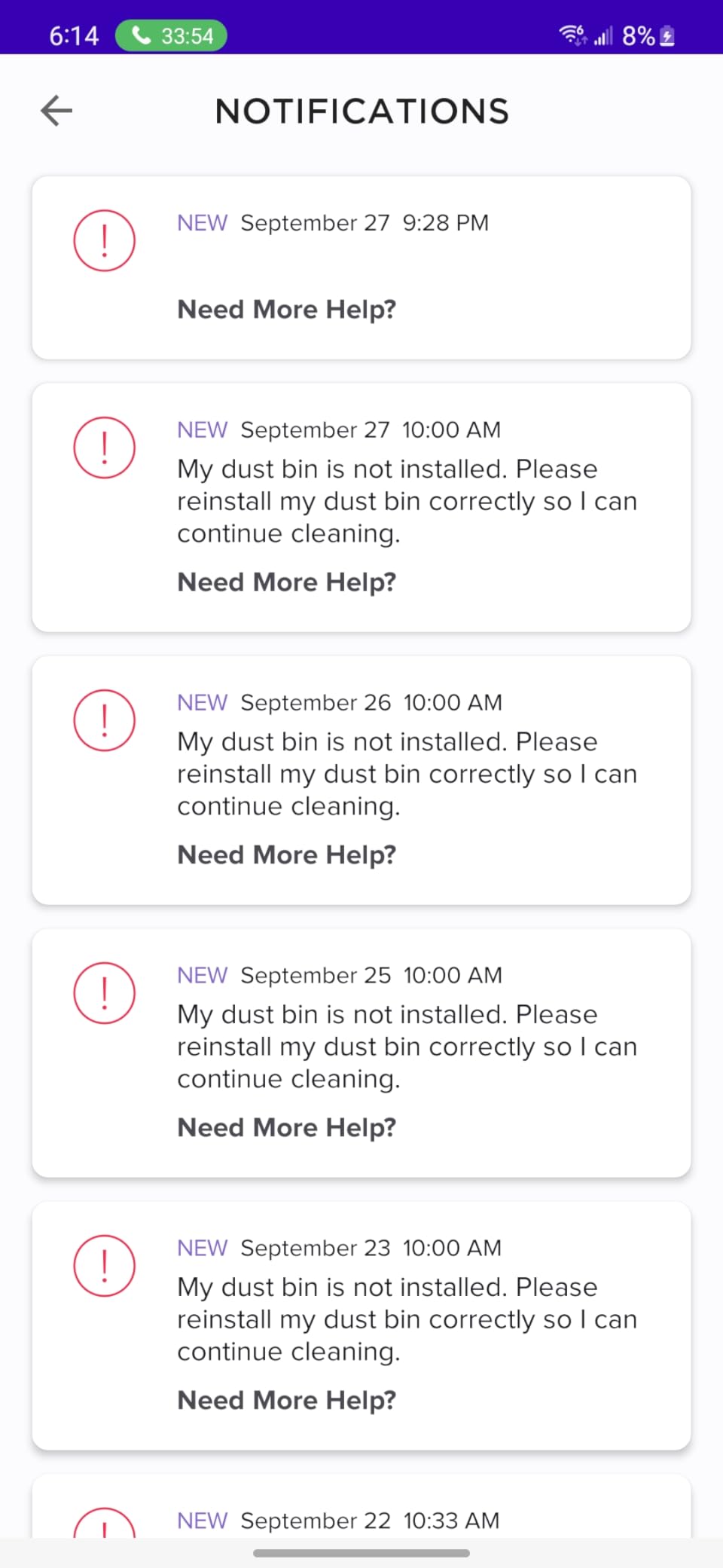The image size is (723, 1568).
Task: Click the alert icon on September 27 9:28 PM notification
Action: point(103,240)
